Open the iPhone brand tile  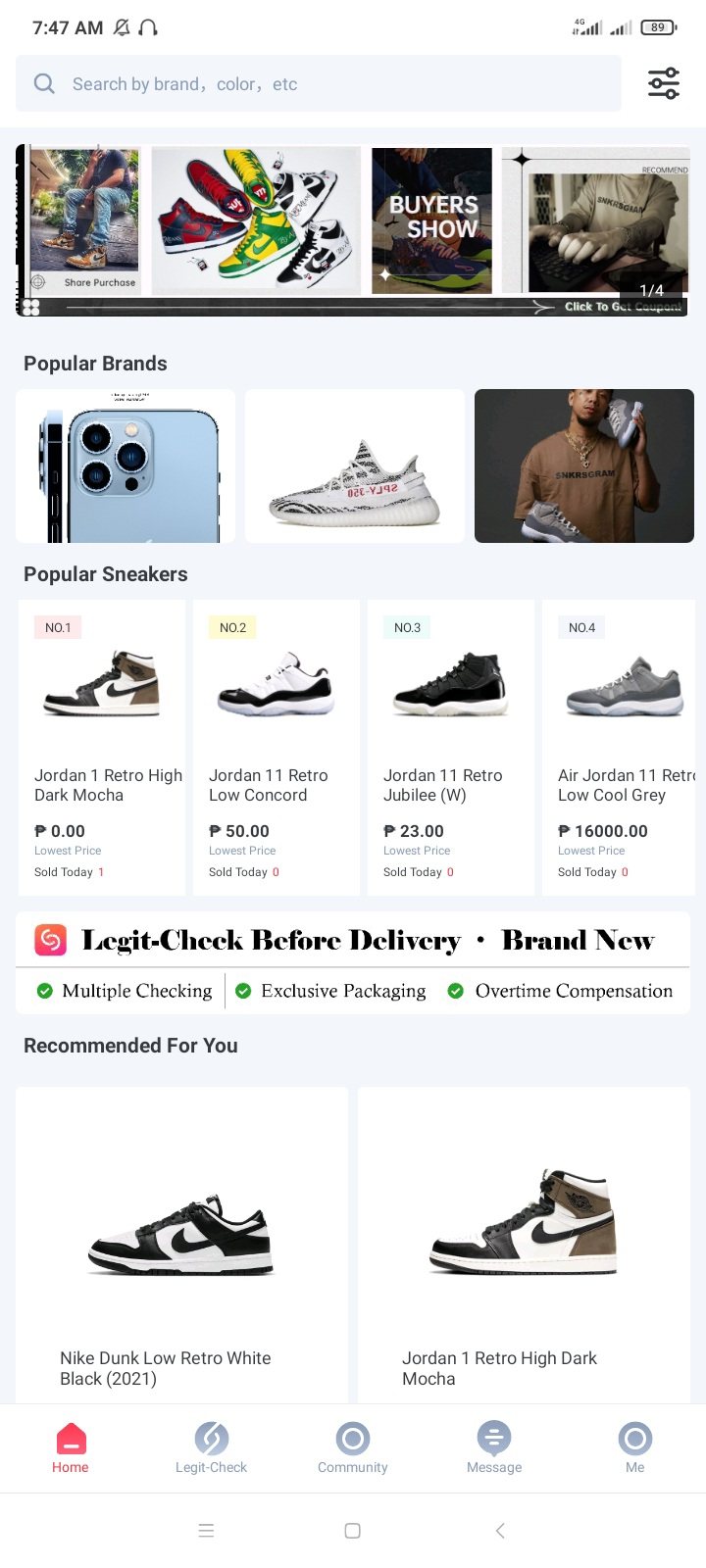click(x=126, y=466)
